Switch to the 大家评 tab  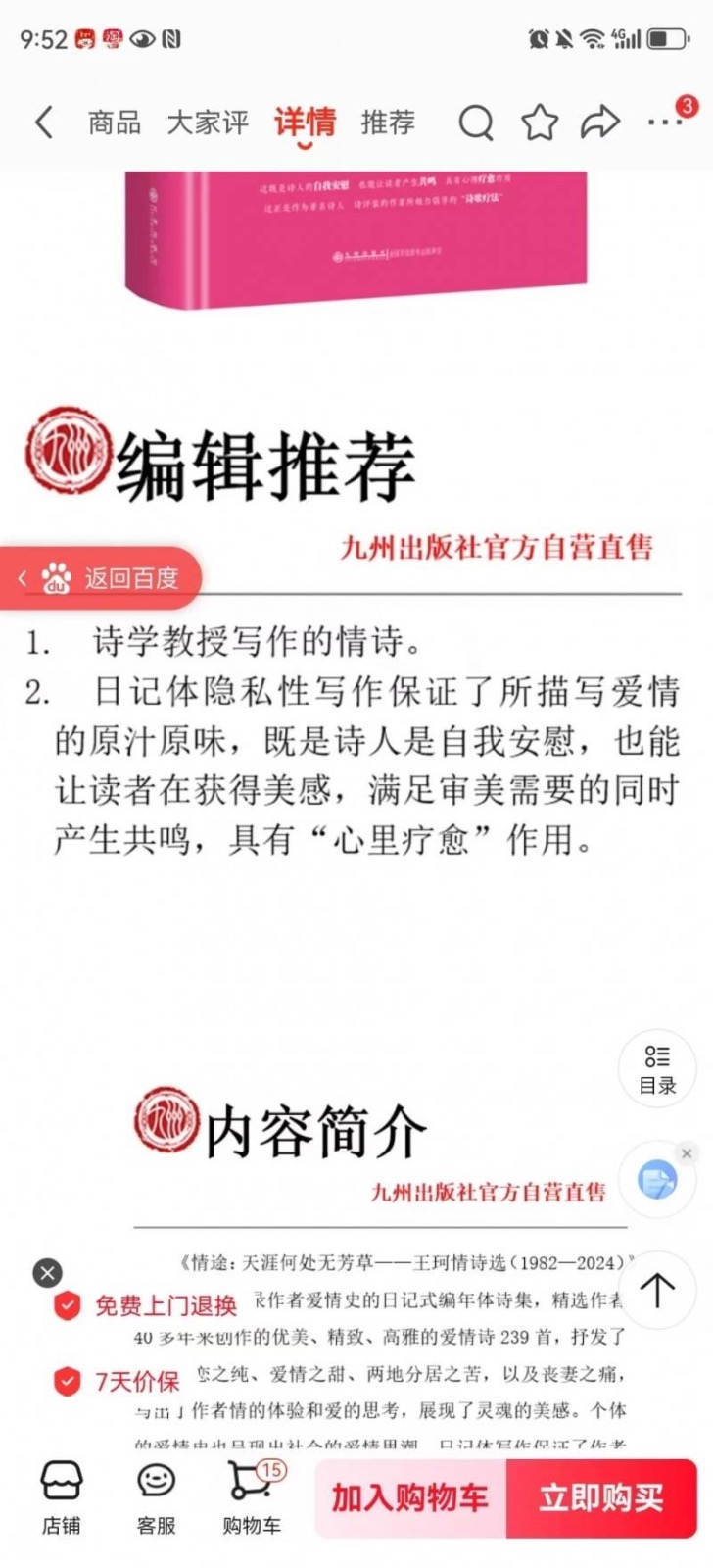pyautogui.click(x=207, y=122)
